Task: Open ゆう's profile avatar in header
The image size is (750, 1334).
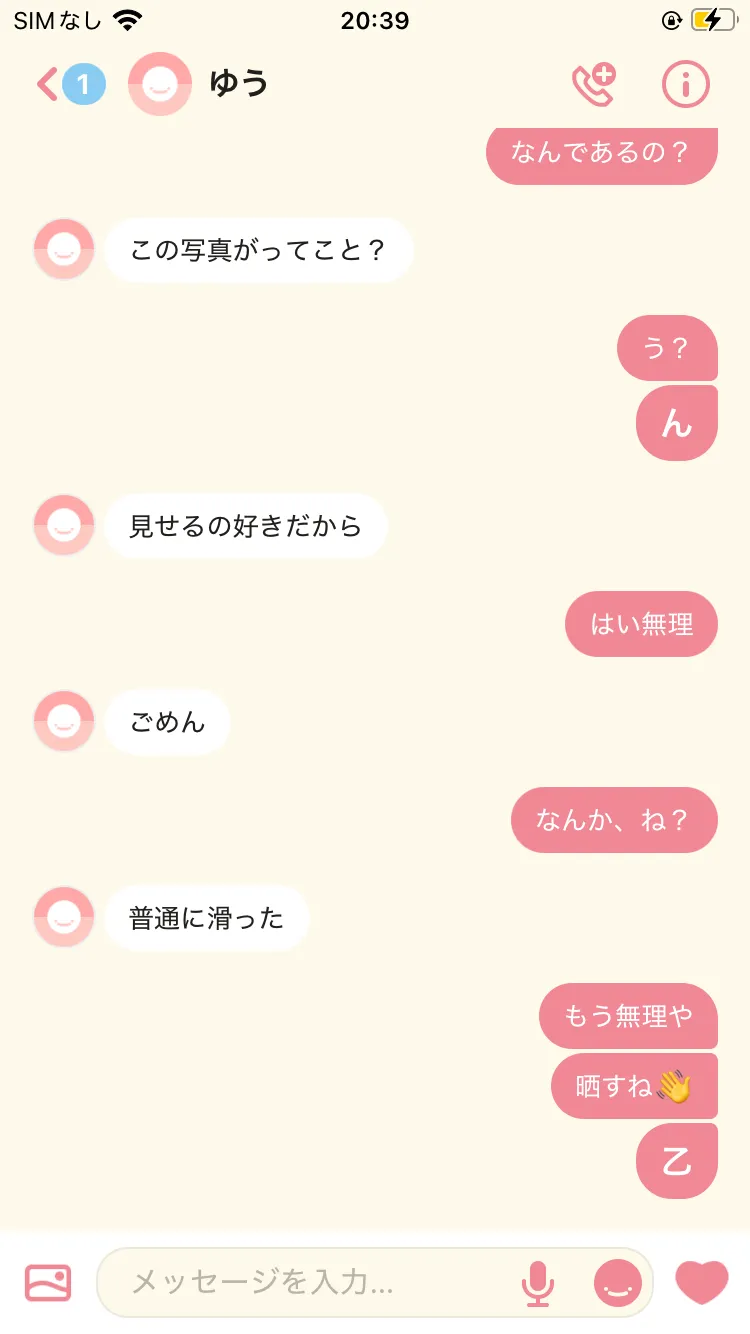Action: (160, 85)
